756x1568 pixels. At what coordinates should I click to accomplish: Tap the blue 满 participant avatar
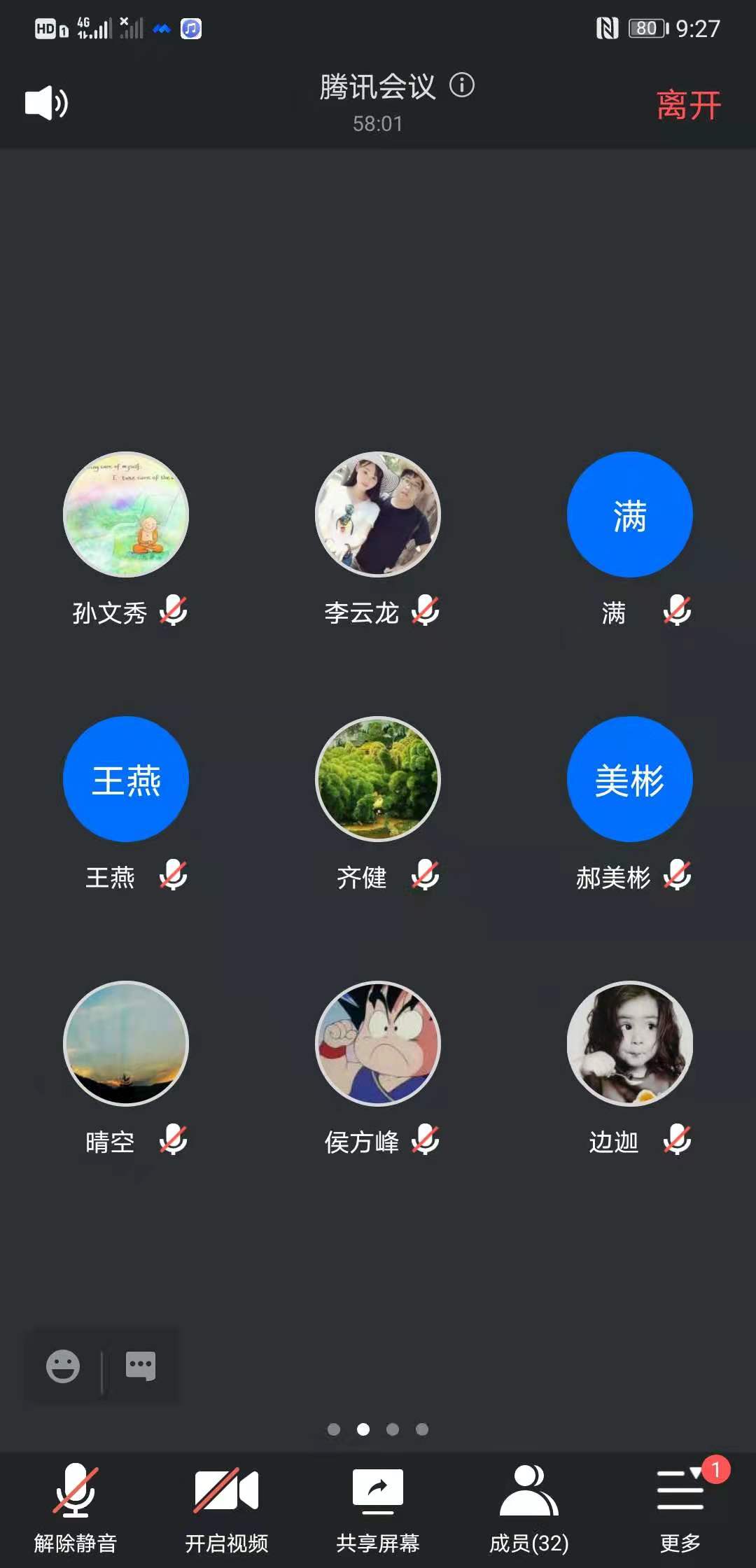(630, 514)
